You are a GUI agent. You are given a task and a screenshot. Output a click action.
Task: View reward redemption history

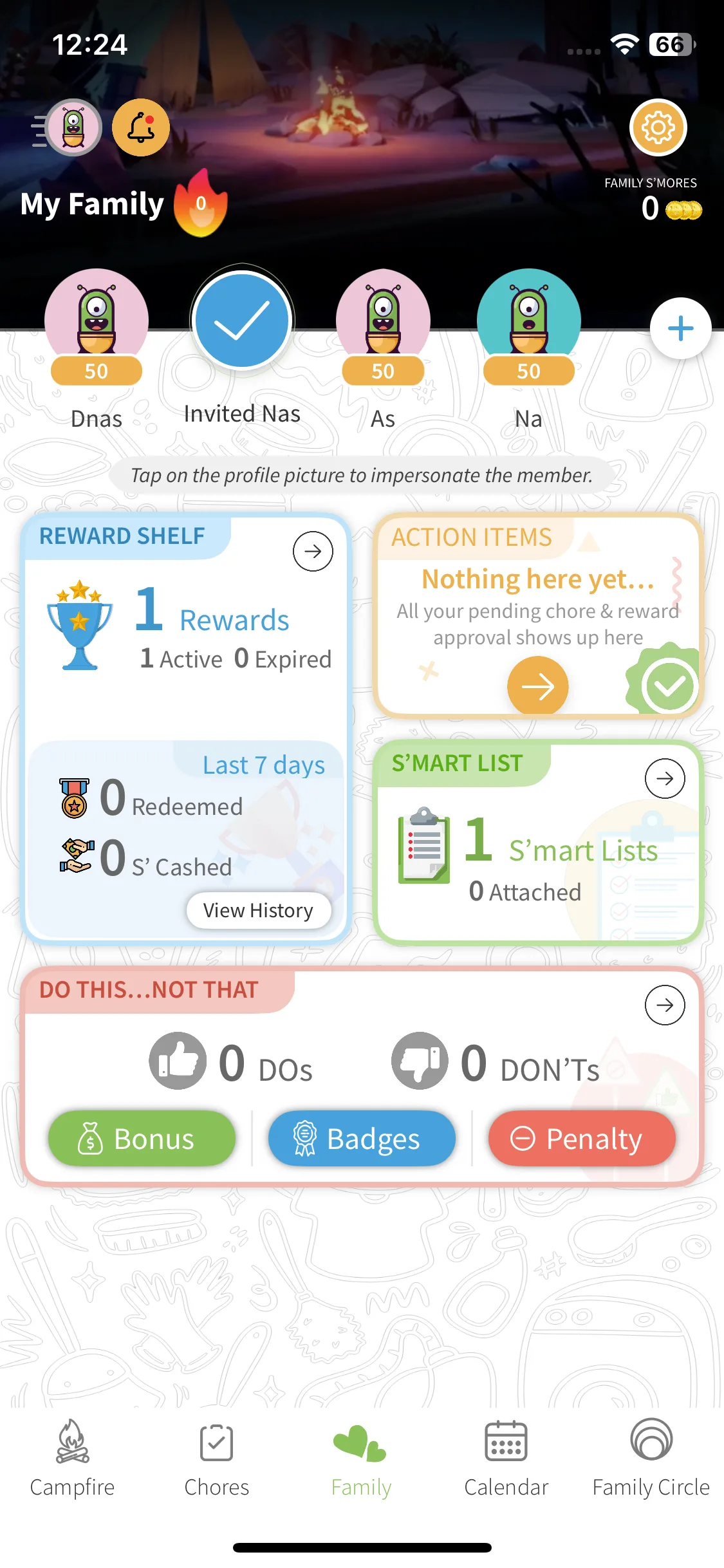(x=259, y=910)
